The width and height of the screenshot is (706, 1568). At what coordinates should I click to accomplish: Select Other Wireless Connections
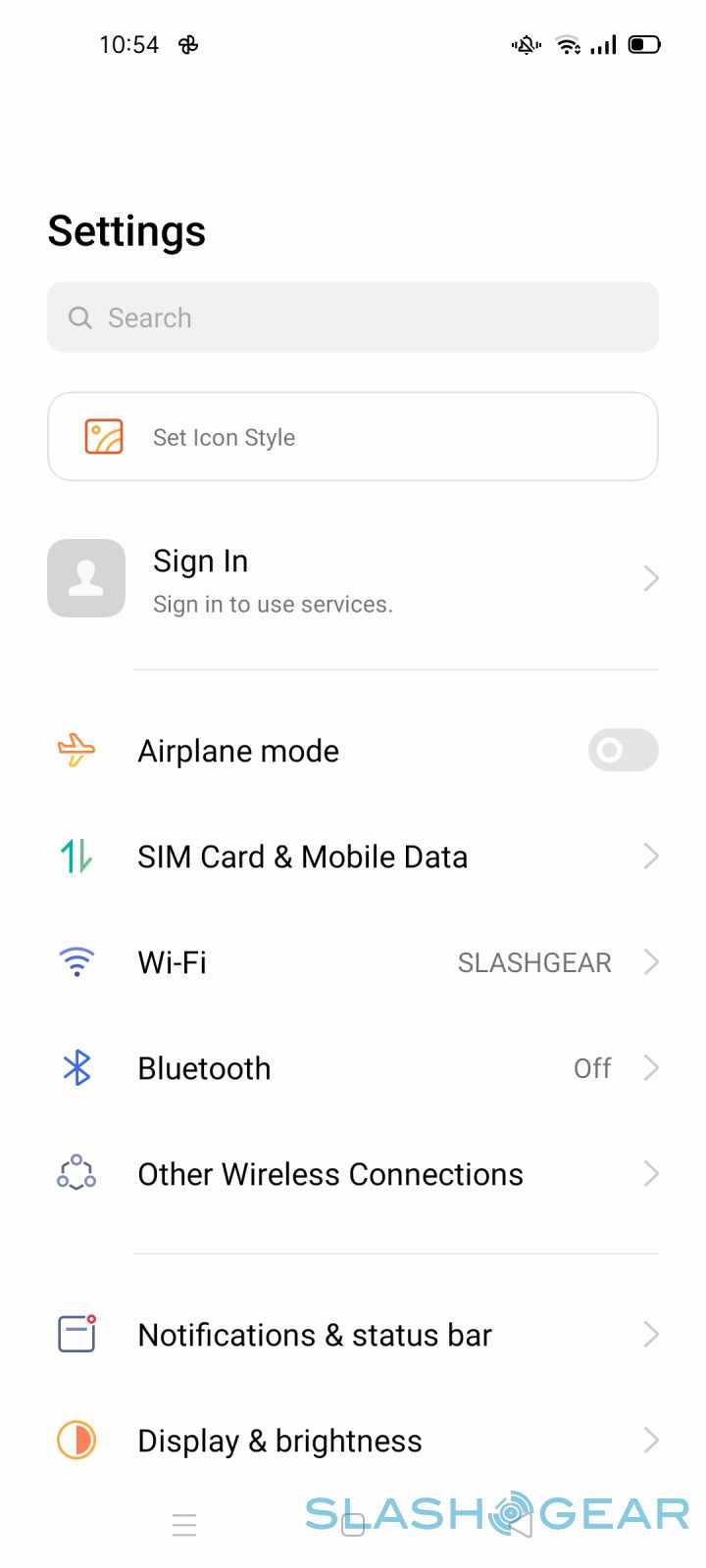(x=353, y=1174)
